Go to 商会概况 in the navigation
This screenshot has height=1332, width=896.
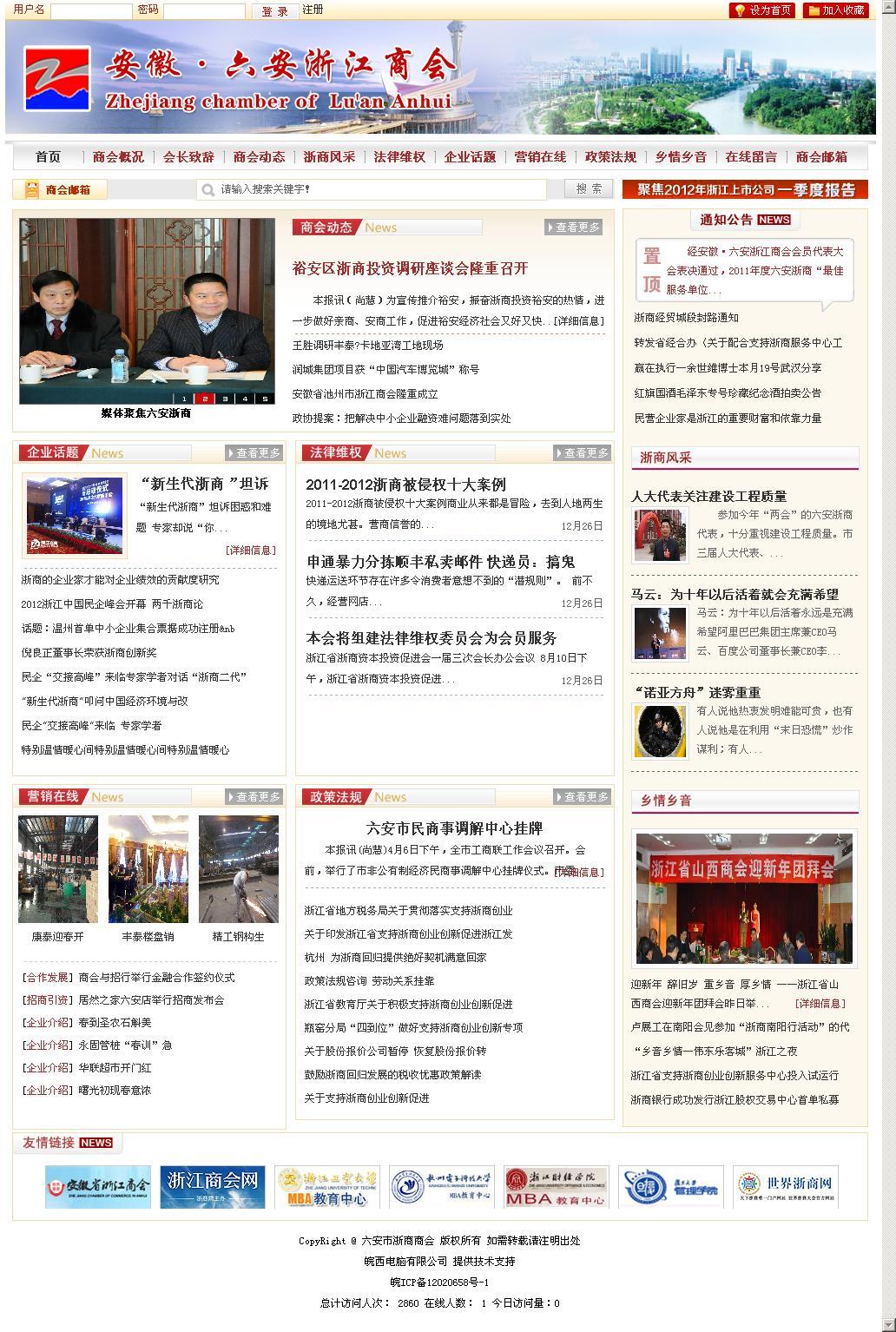tap(118, 157)
